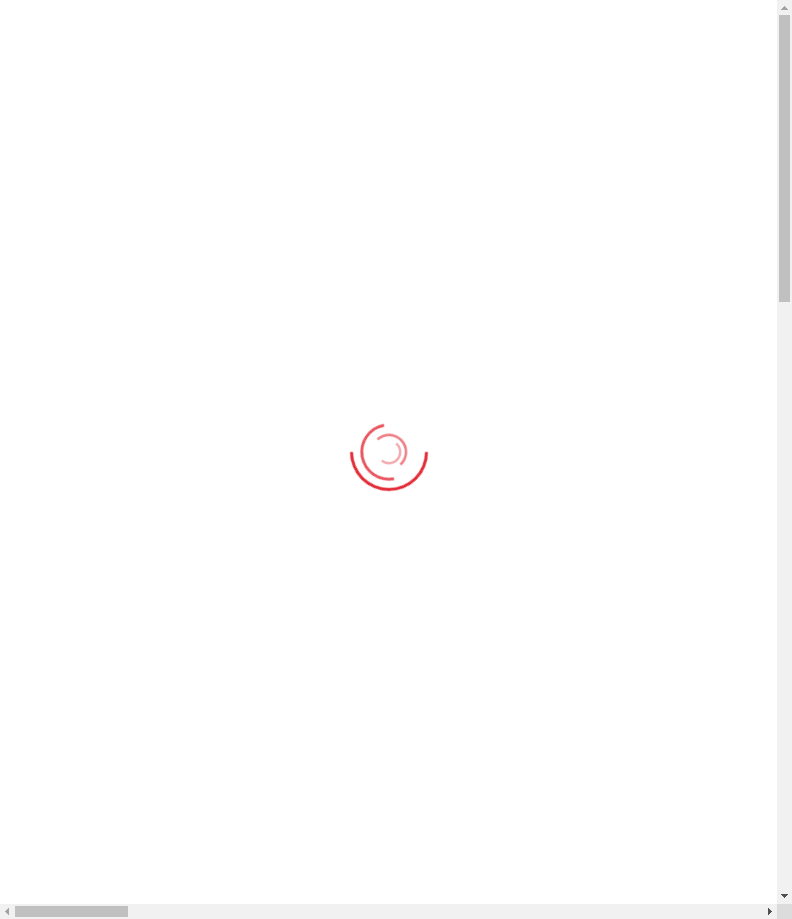Tap the left arrow on horizontal scrollbar

point(7,911)
